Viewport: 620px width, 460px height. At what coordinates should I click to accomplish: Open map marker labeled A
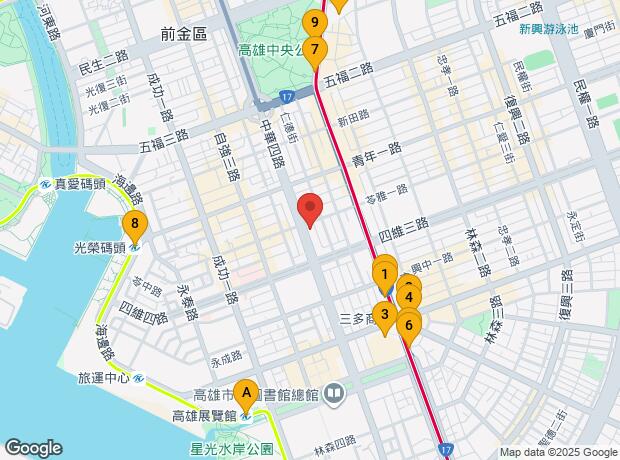coord(247,393)
